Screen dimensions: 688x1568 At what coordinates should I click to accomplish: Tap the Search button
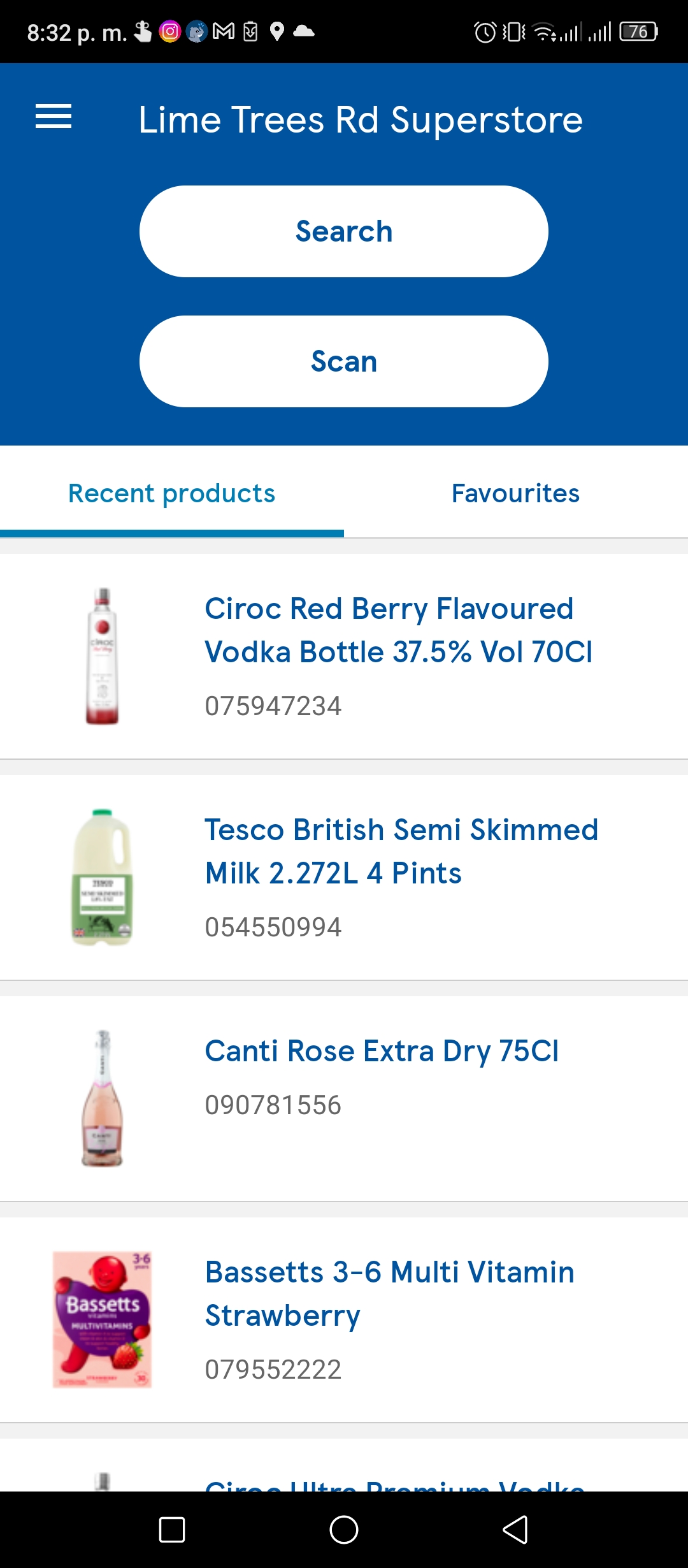(x=344, y=231)
